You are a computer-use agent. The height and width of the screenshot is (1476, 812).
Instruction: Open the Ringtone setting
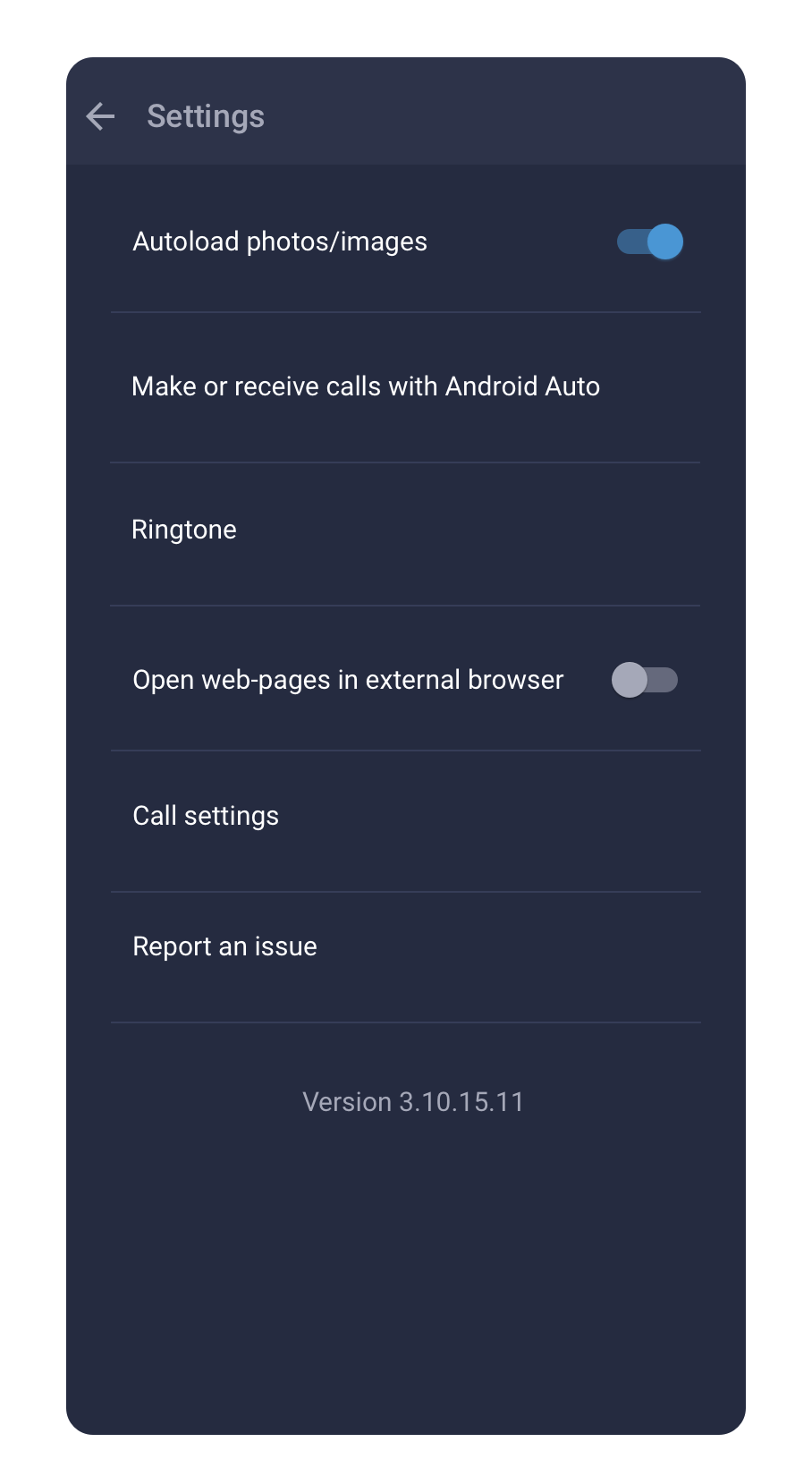[x=406, y=534]
